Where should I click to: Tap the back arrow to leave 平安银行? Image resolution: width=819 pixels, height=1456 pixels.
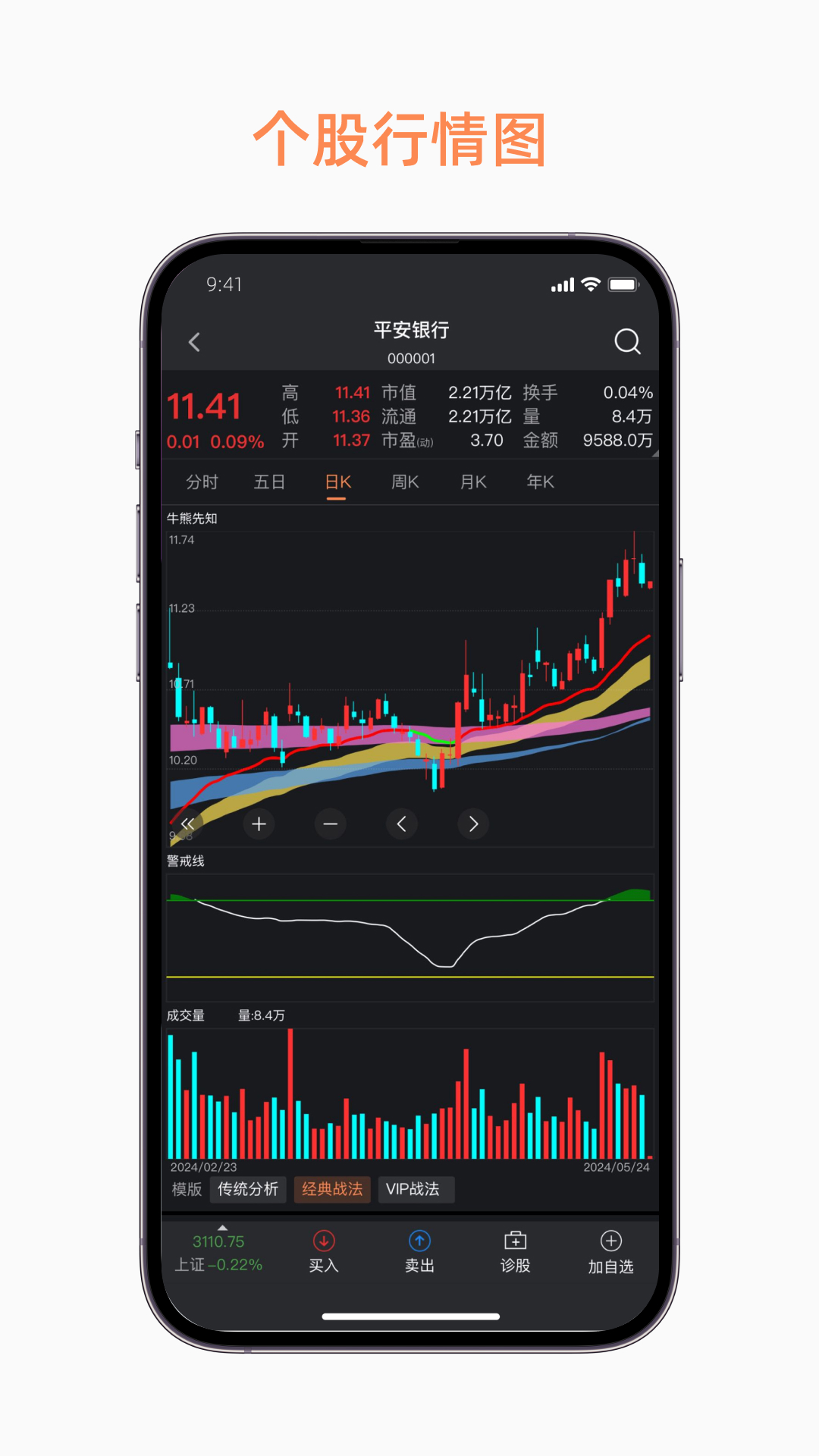(194, 342)
